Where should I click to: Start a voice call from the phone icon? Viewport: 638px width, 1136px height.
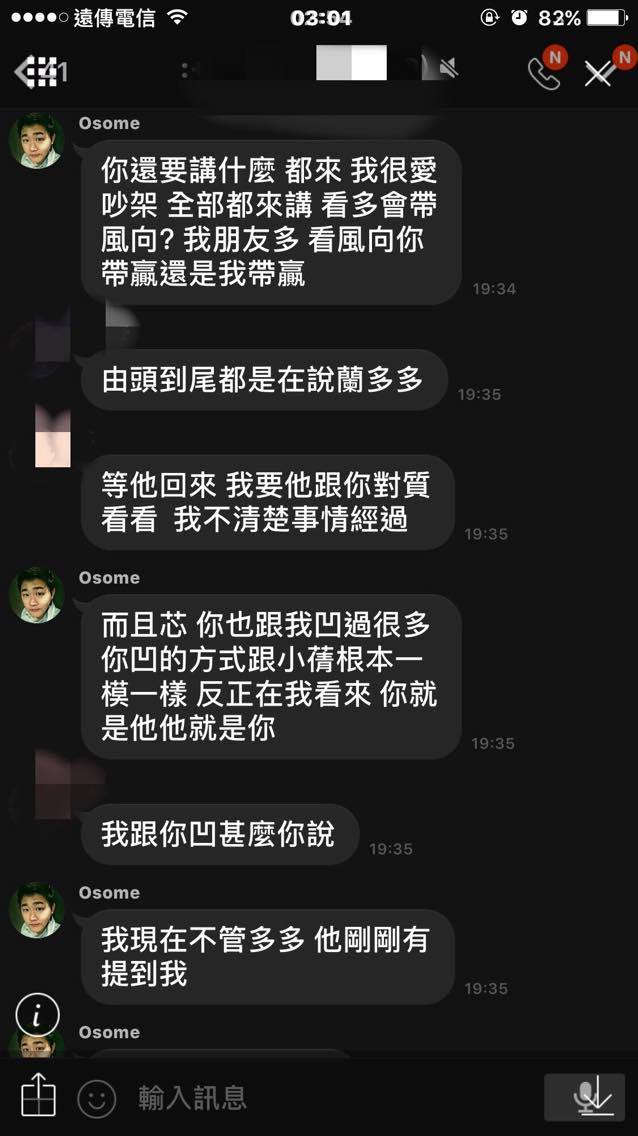(x=543, y=72)
